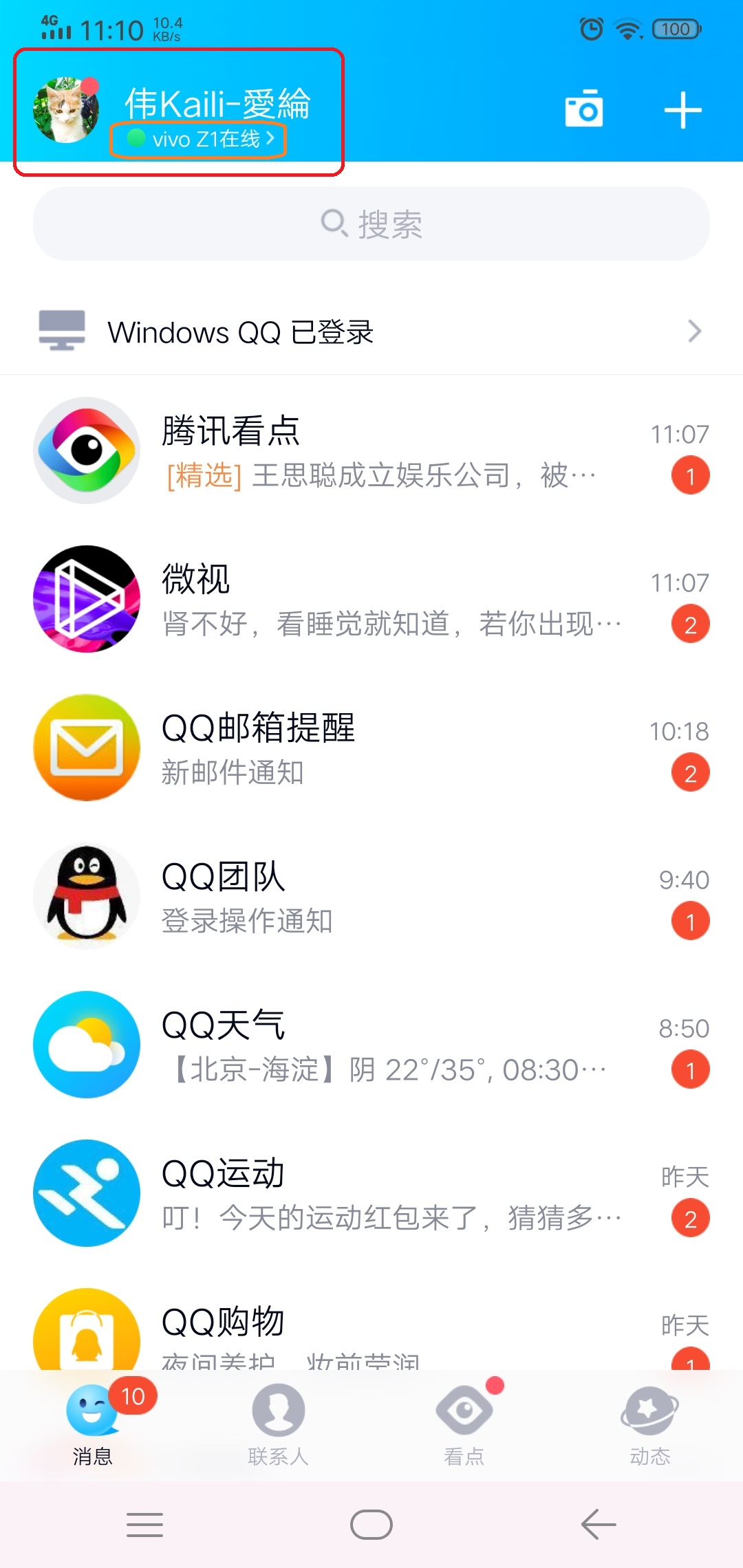Open the 'Windows QQ 已登录' banner
Viewport: 743px width, 1568px height.
[x=371, y=332]
